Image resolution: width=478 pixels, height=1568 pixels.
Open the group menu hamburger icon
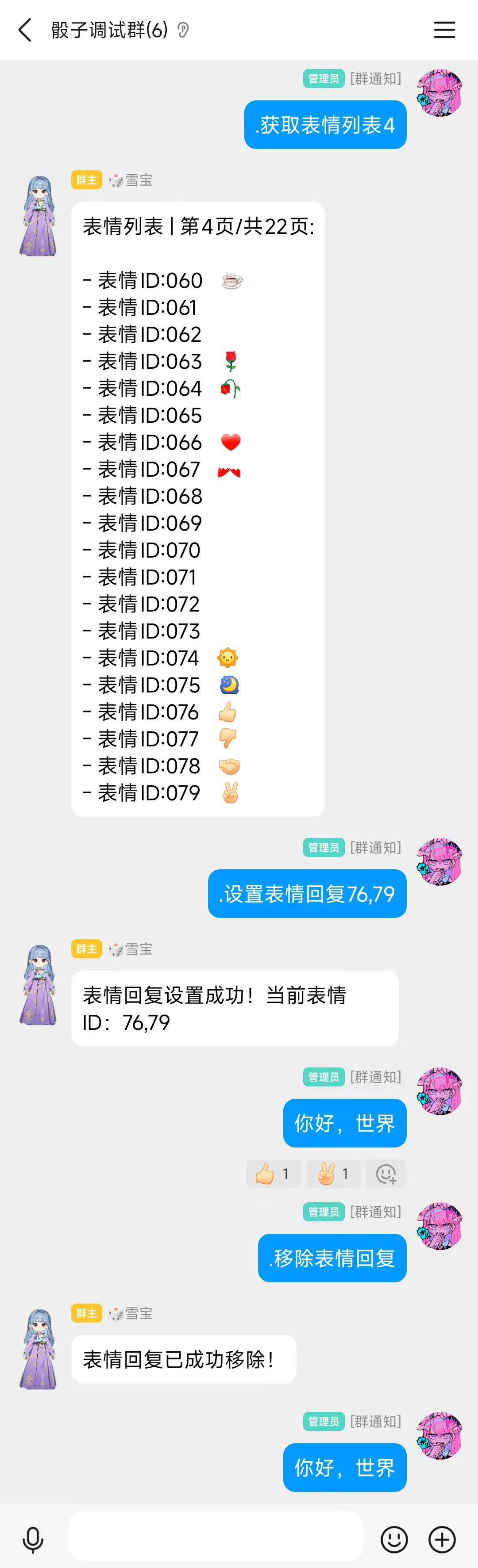(x=444, y=30)
